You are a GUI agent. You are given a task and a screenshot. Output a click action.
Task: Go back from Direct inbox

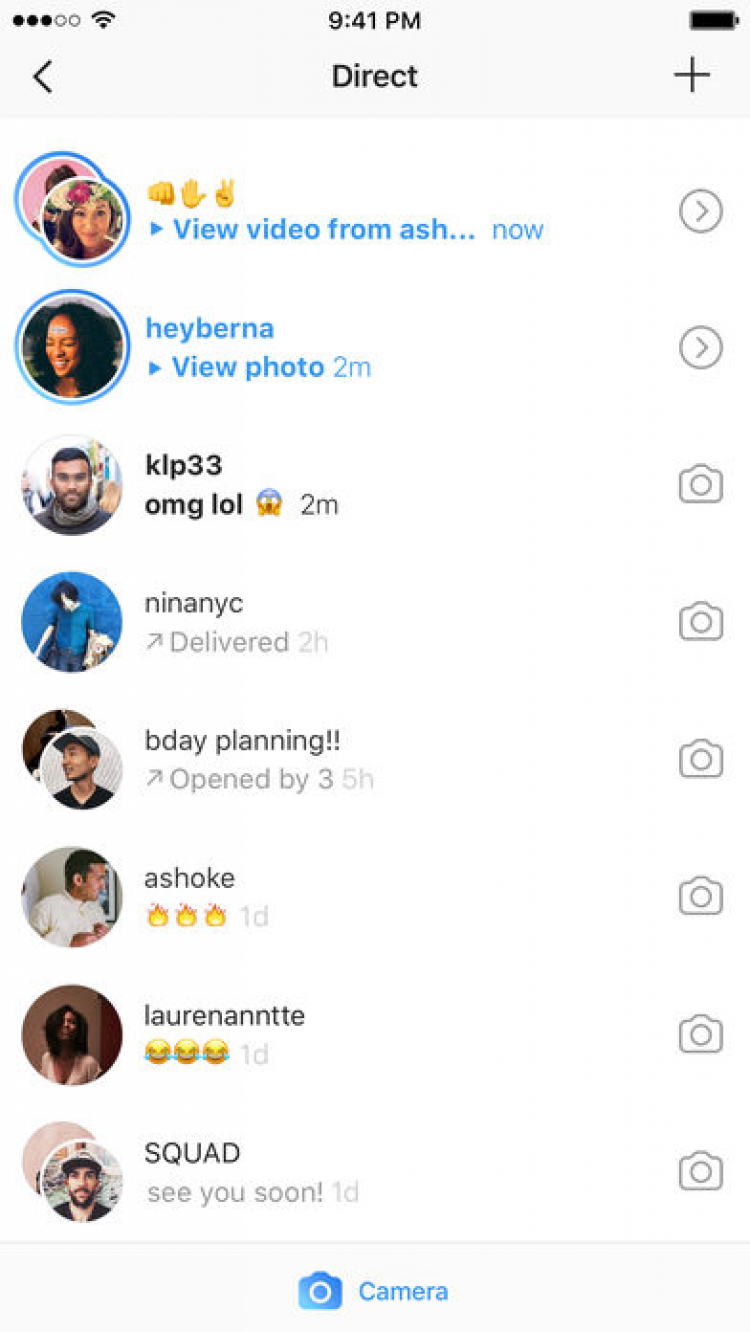42,76
